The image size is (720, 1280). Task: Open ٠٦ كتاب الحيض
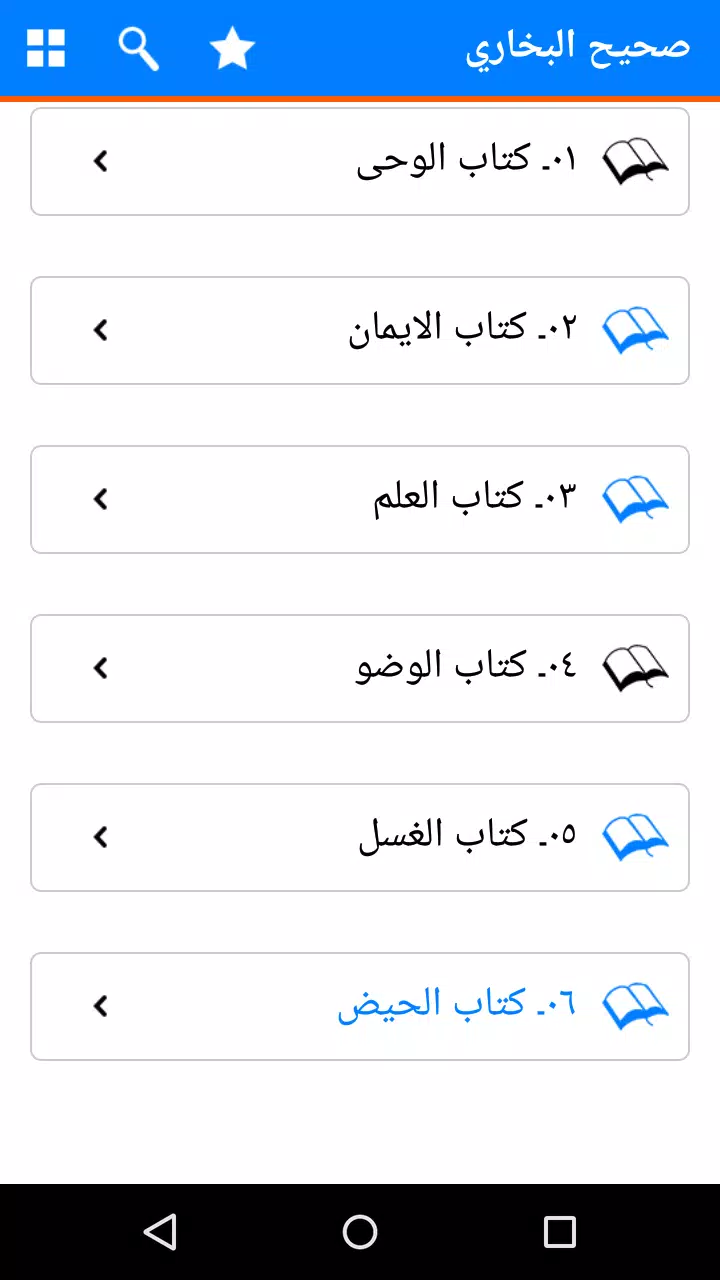360,1006
